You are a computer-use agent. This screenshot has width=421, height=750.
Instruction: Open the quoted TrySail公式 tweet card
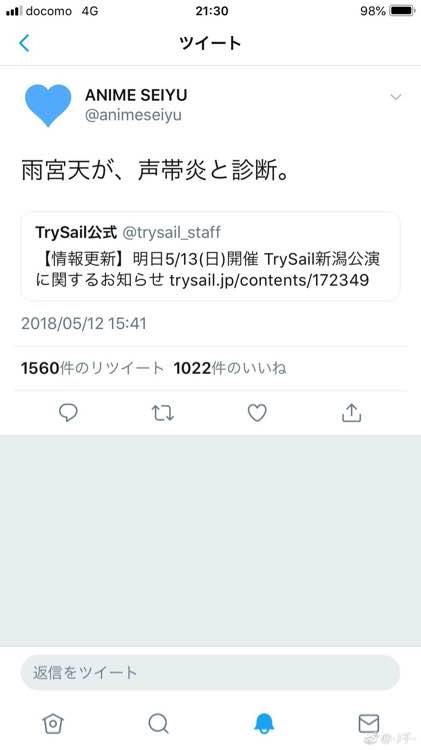(x=210, y=256)
